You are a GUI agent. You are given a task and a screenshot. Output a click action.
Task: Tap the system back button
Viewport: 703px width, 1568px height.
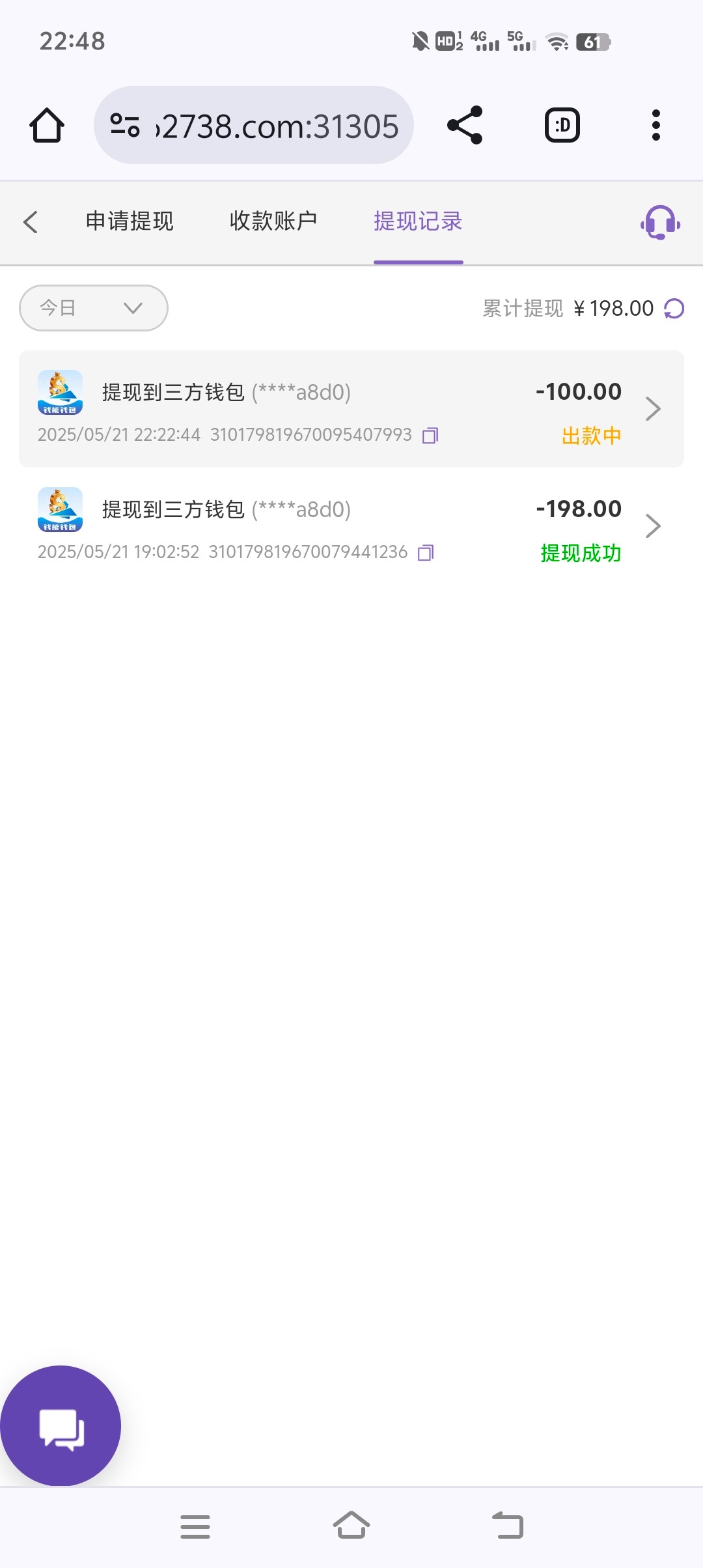(508, 1525)
